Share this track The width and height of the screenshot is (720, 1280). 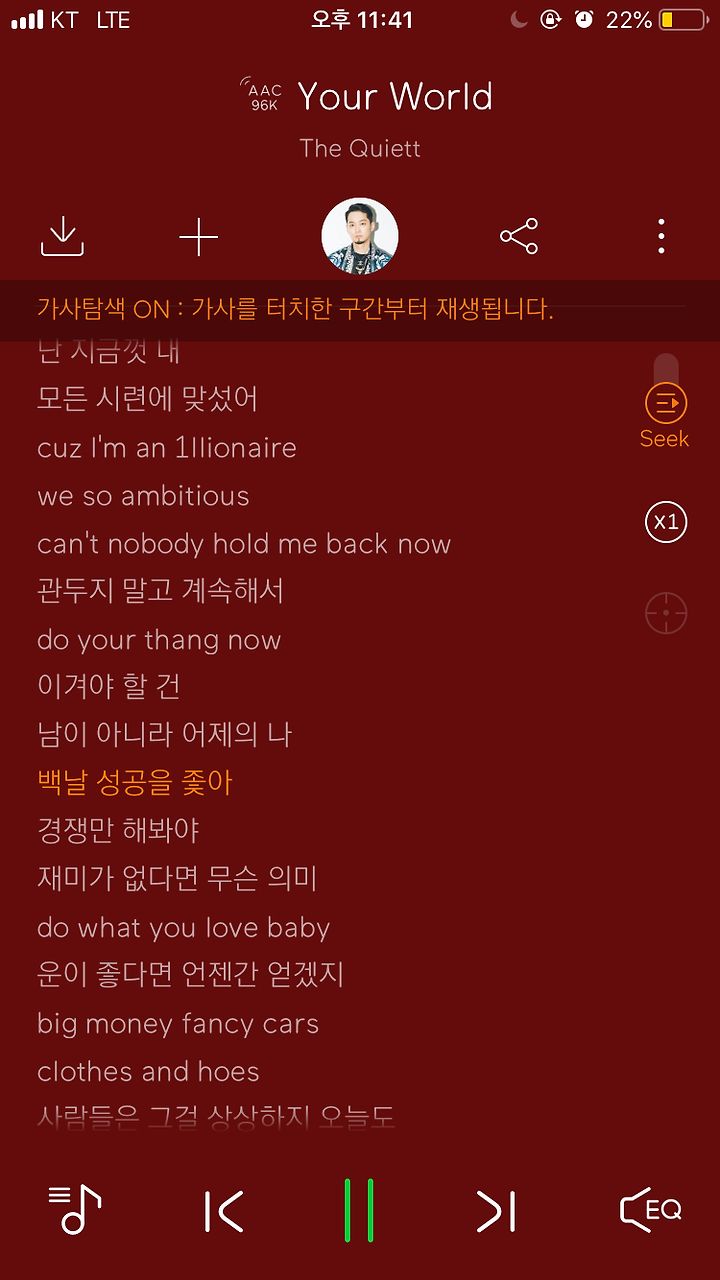(x=519, y=237)
